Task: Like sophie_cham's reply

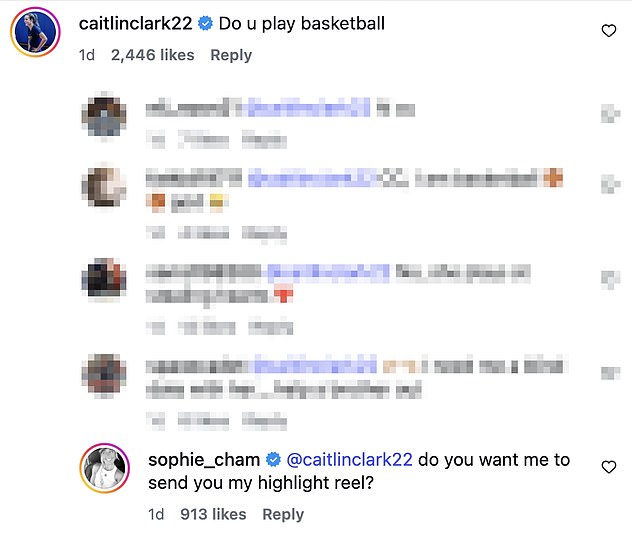Action: pos(608,467)
